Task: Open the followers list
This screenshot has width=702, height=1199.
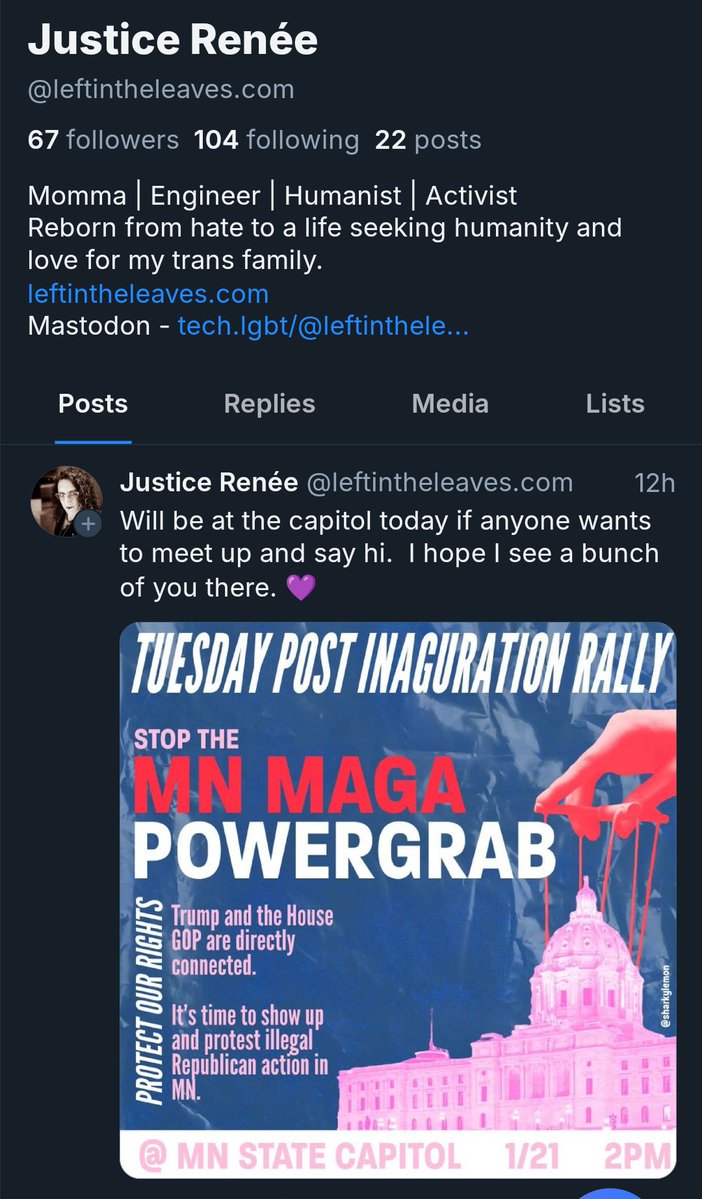Action: pyautogui.click(x=103, y=140)
